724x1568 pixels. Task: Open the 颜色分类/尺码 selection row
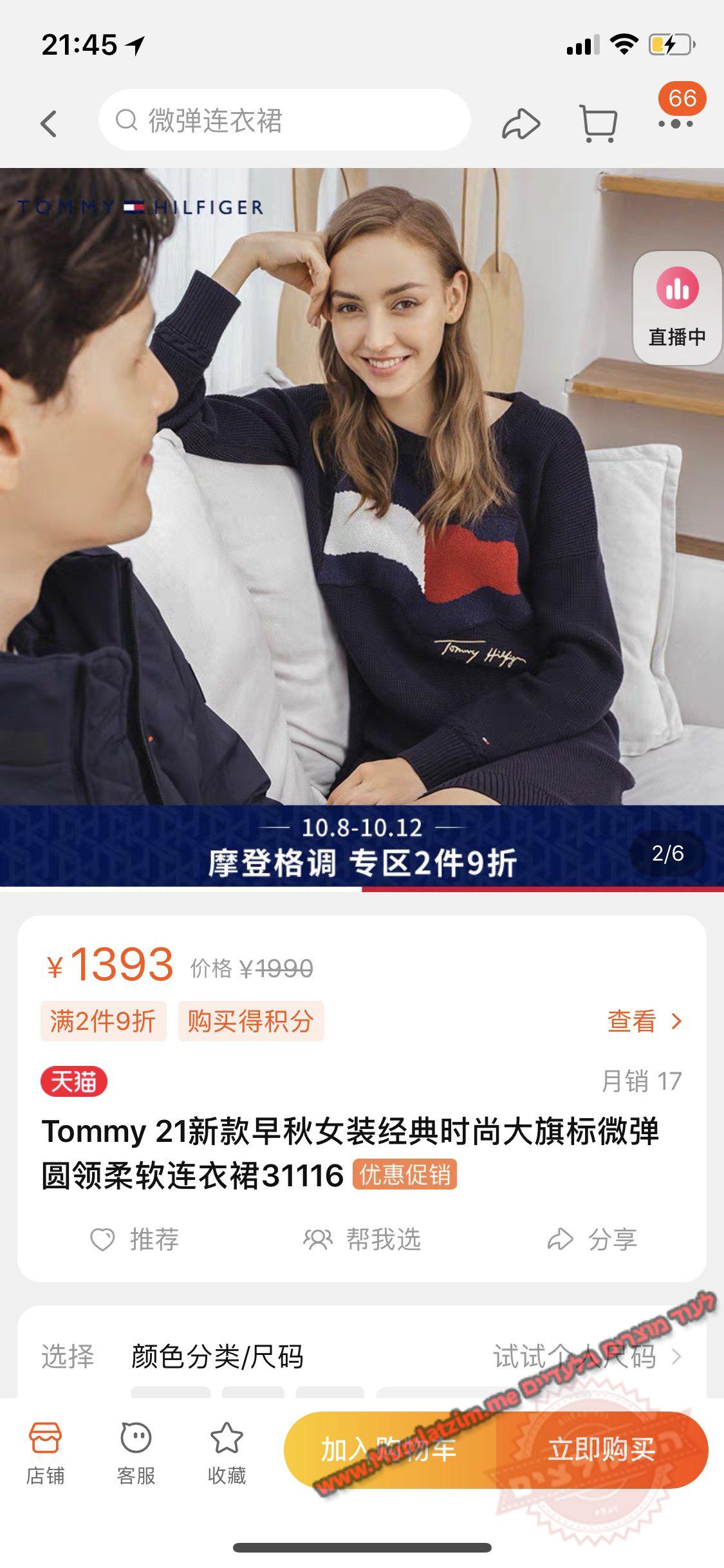pos(360,1356)
